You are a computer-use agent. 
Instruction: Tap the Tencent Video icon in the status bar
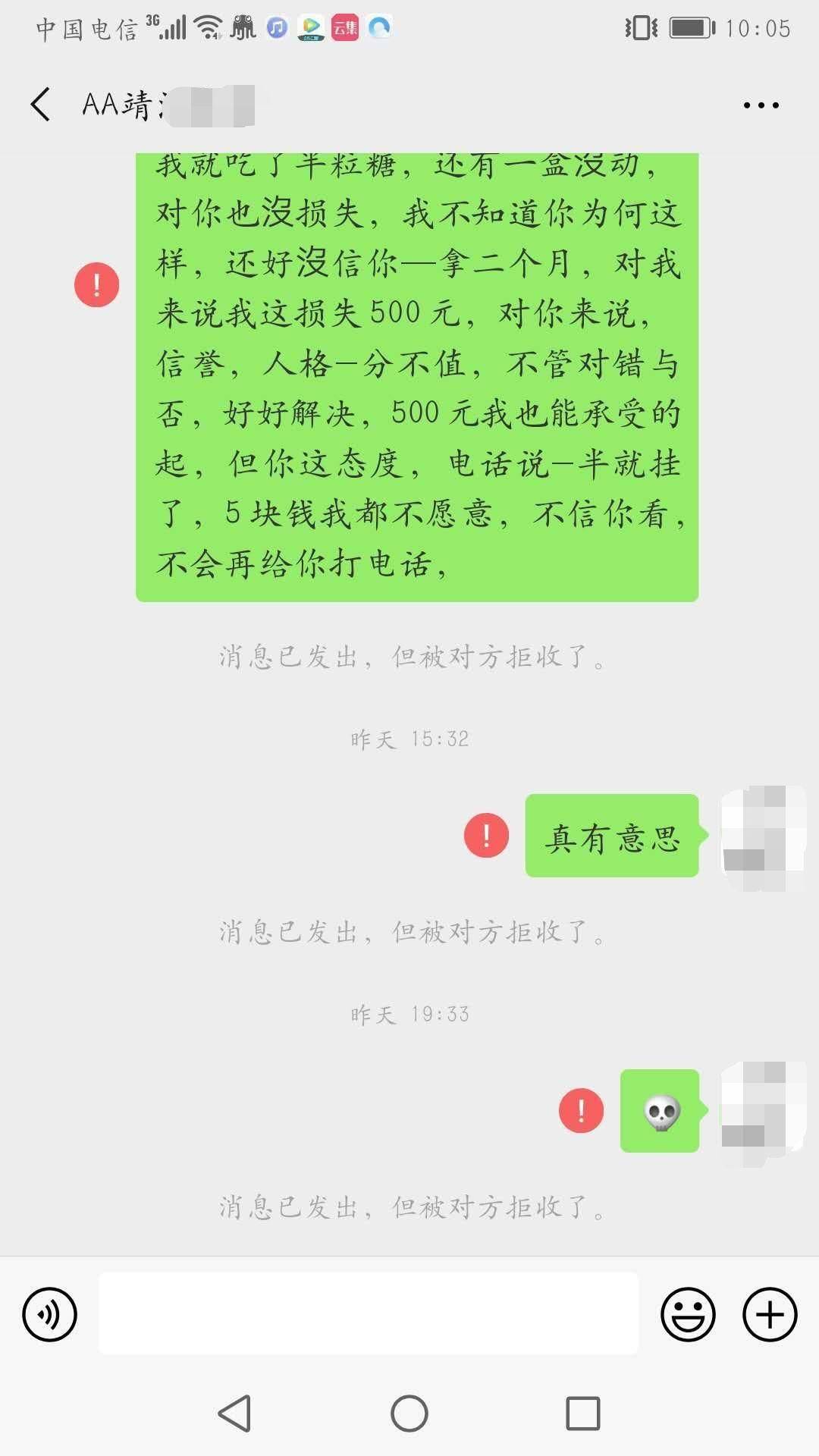point(309,30)
